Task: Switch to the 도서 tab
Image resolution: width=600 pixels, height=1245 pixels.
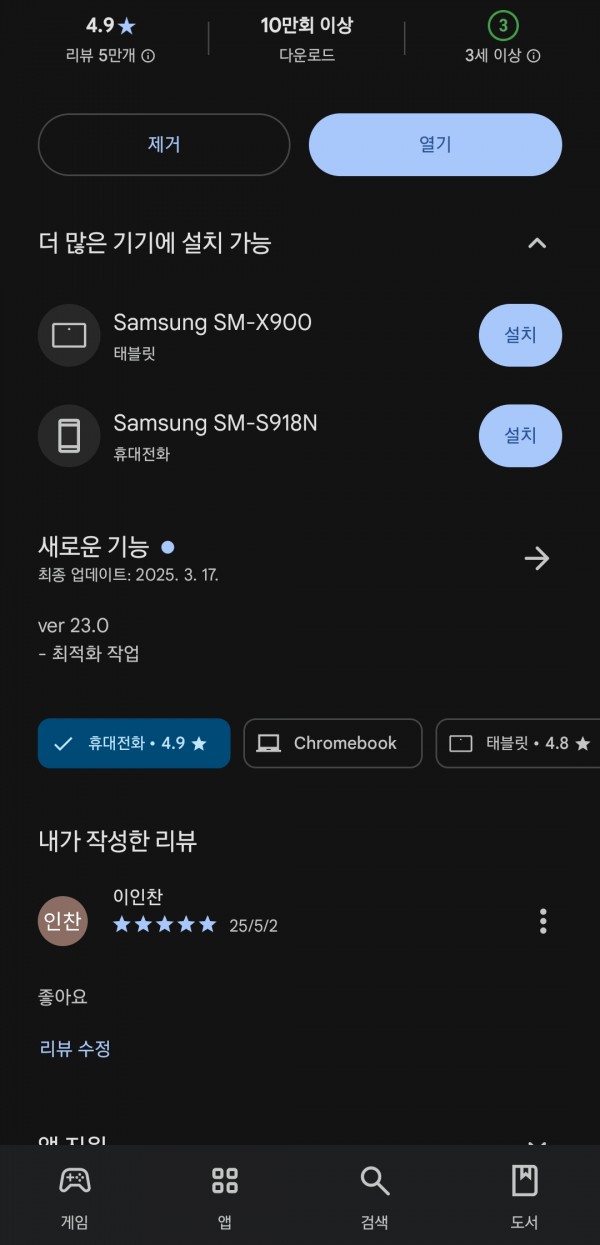Action: tap(525, 1198)
